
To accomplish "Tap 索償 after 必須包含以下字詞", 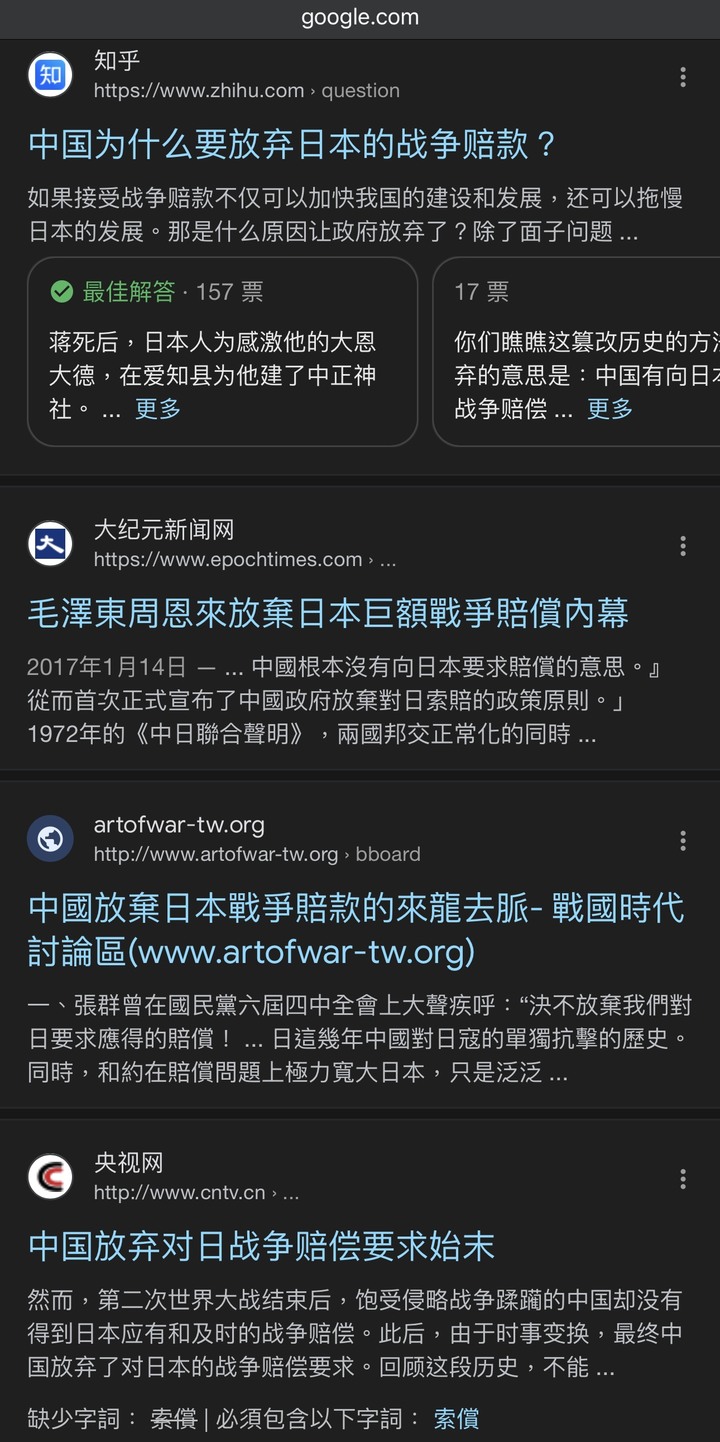I will pos(456,1418).
